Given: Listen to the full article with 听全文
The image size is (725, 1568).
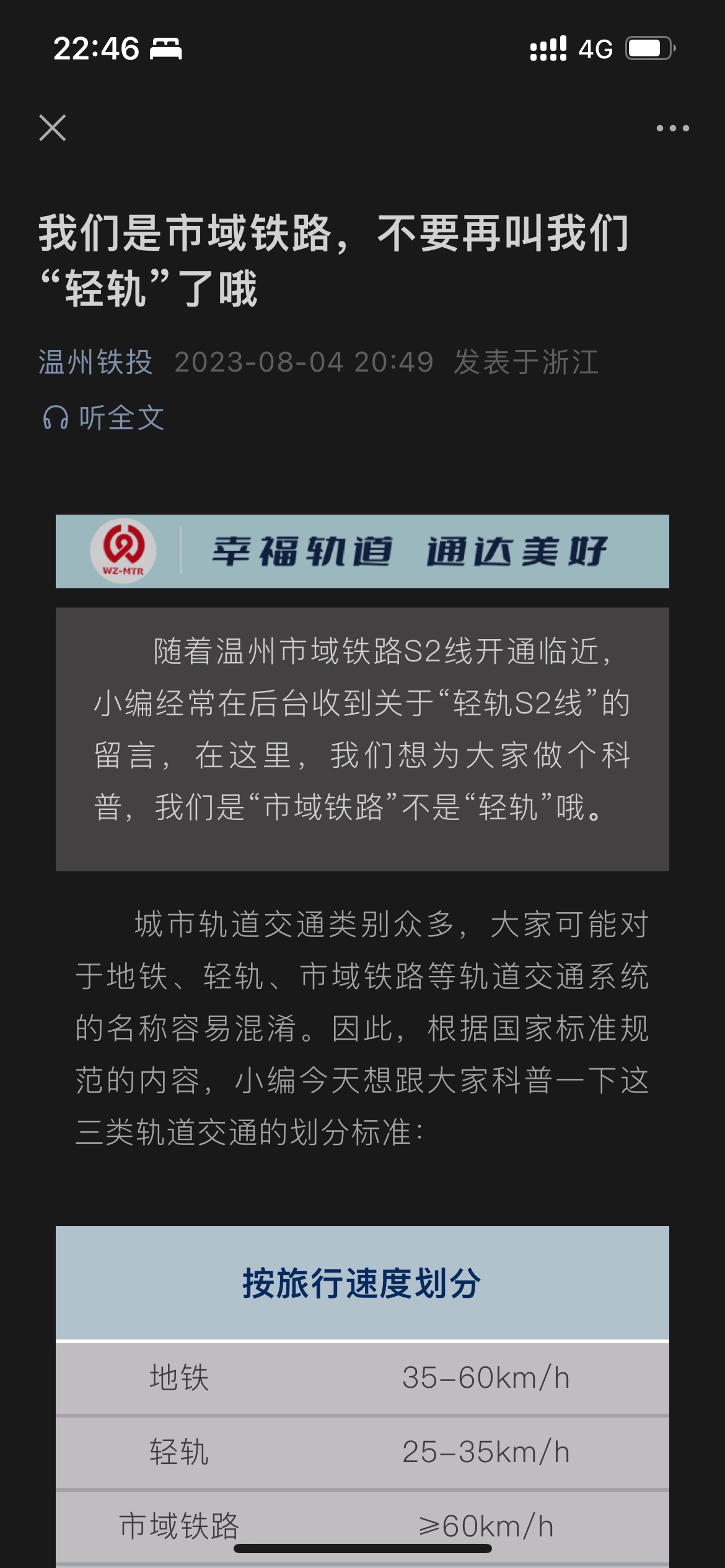Looking at the screenshot, I should point(103,418).
